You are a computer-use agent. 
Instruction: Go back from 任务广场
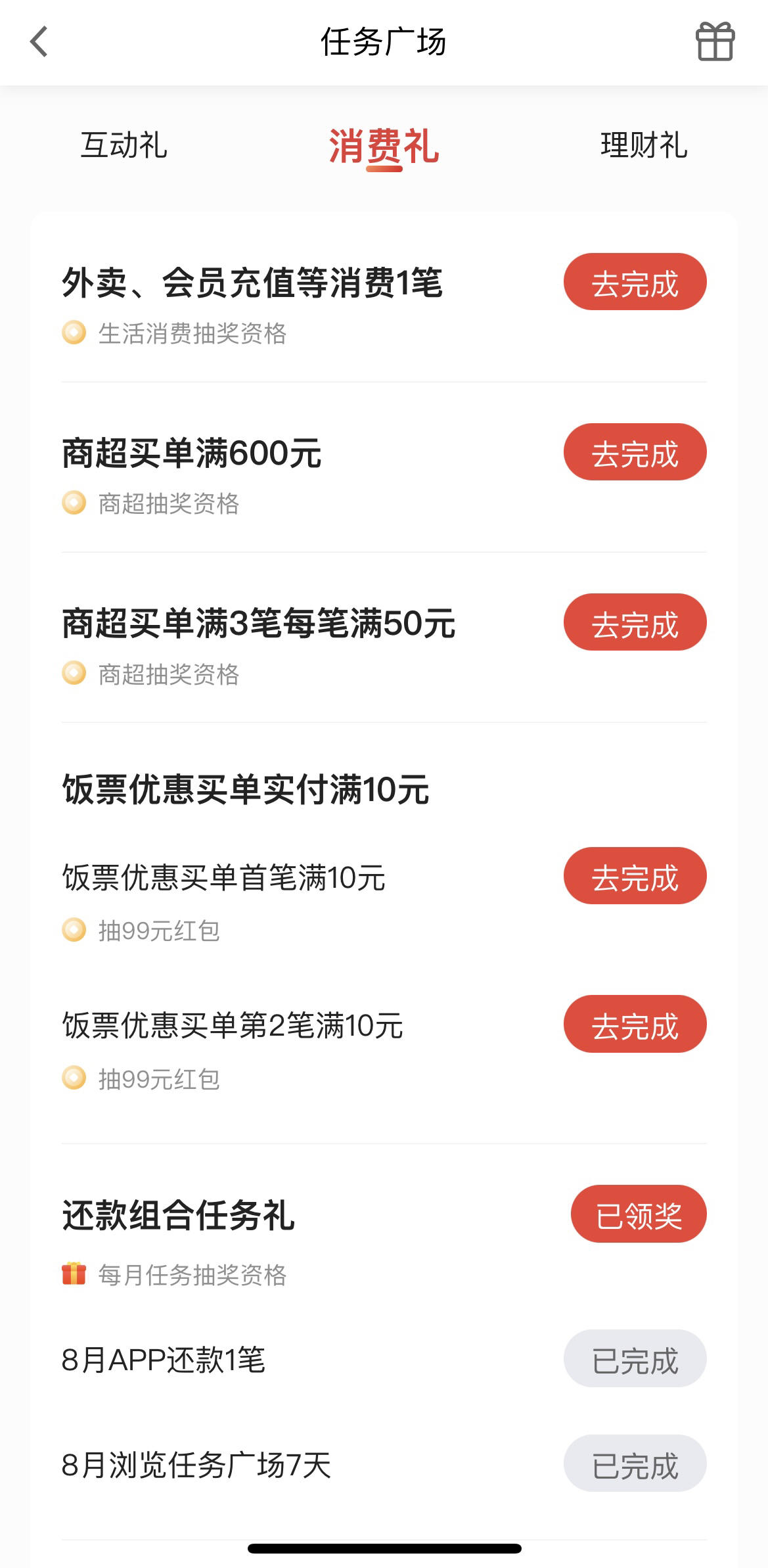click(x=39, y=41)
